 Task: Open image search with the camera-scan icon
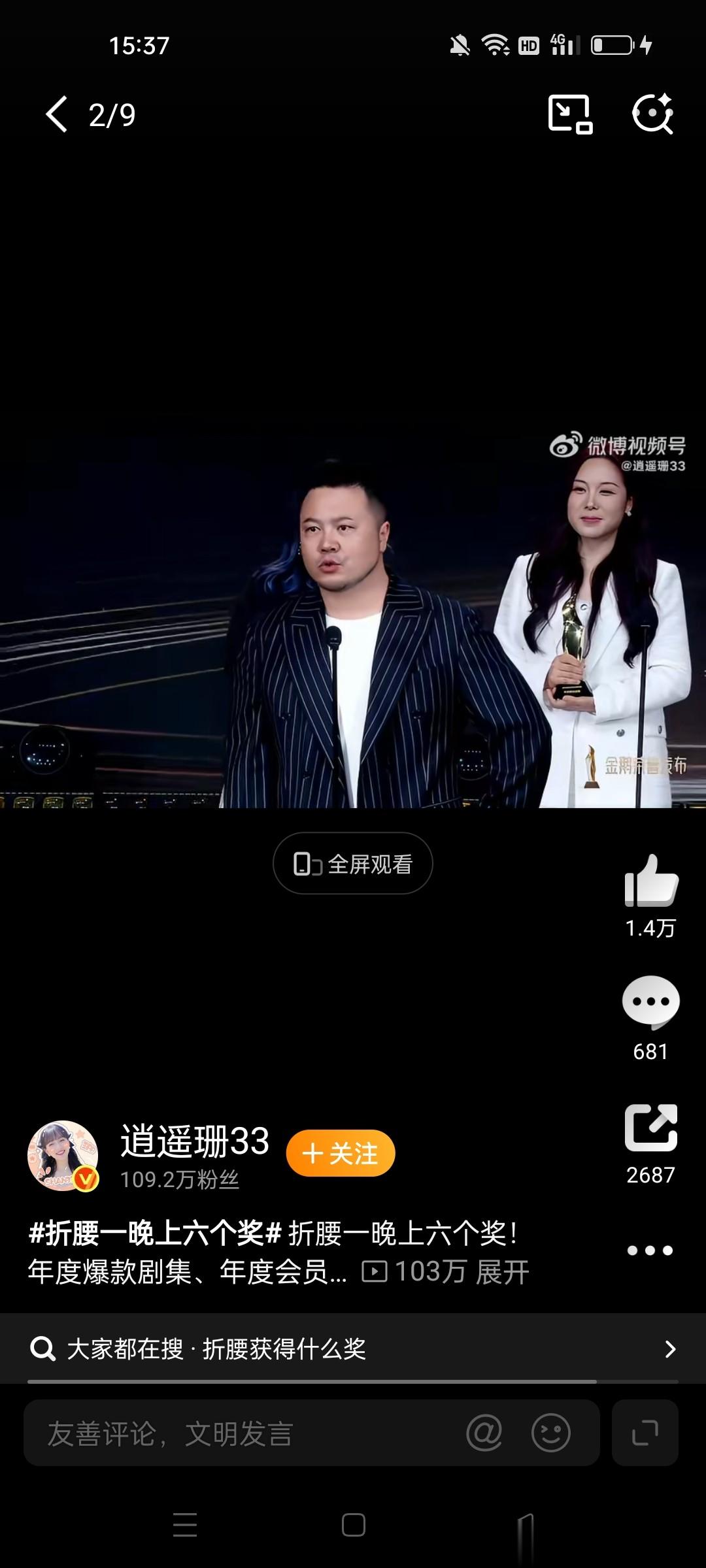click(654, 112)
